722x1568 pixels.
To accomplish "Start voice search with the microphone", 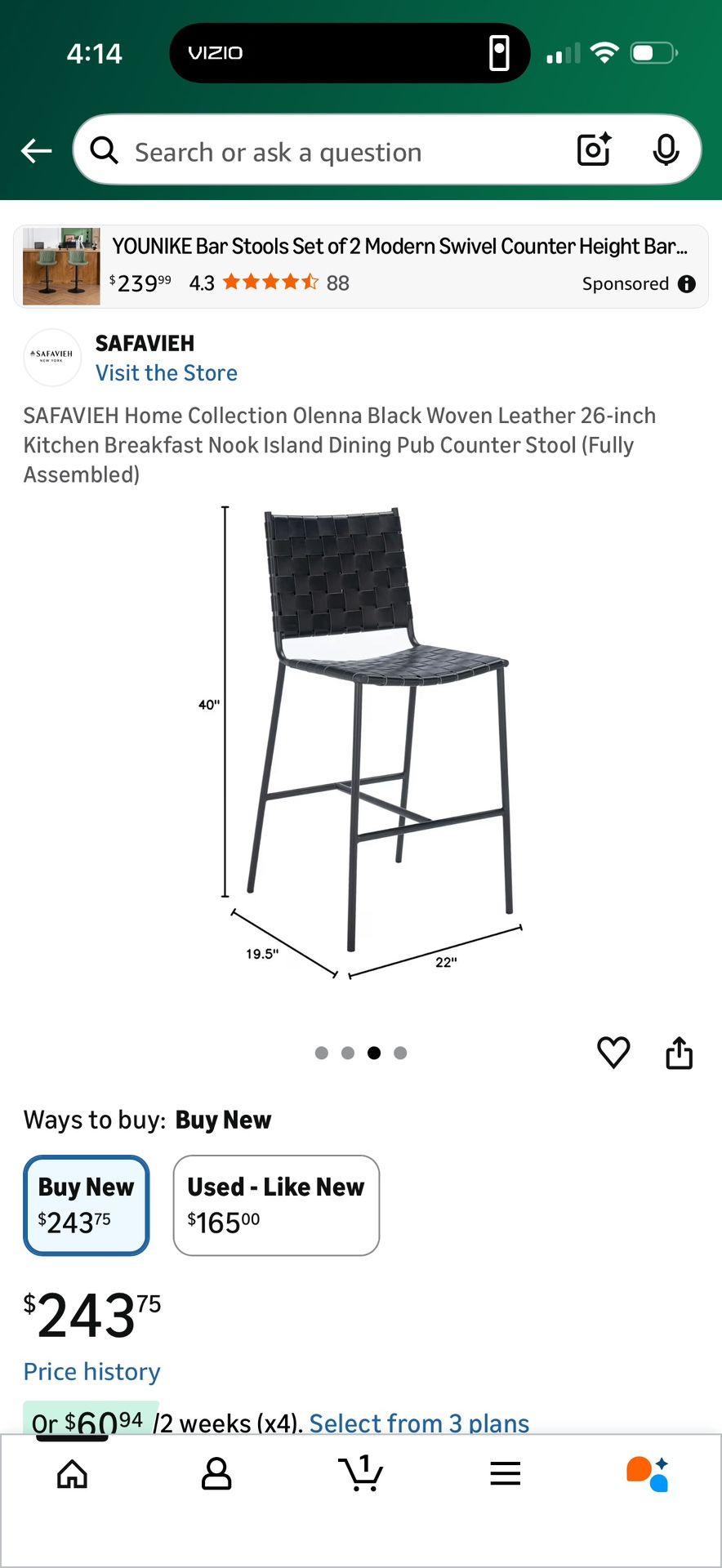I will (x=666, y=149).
